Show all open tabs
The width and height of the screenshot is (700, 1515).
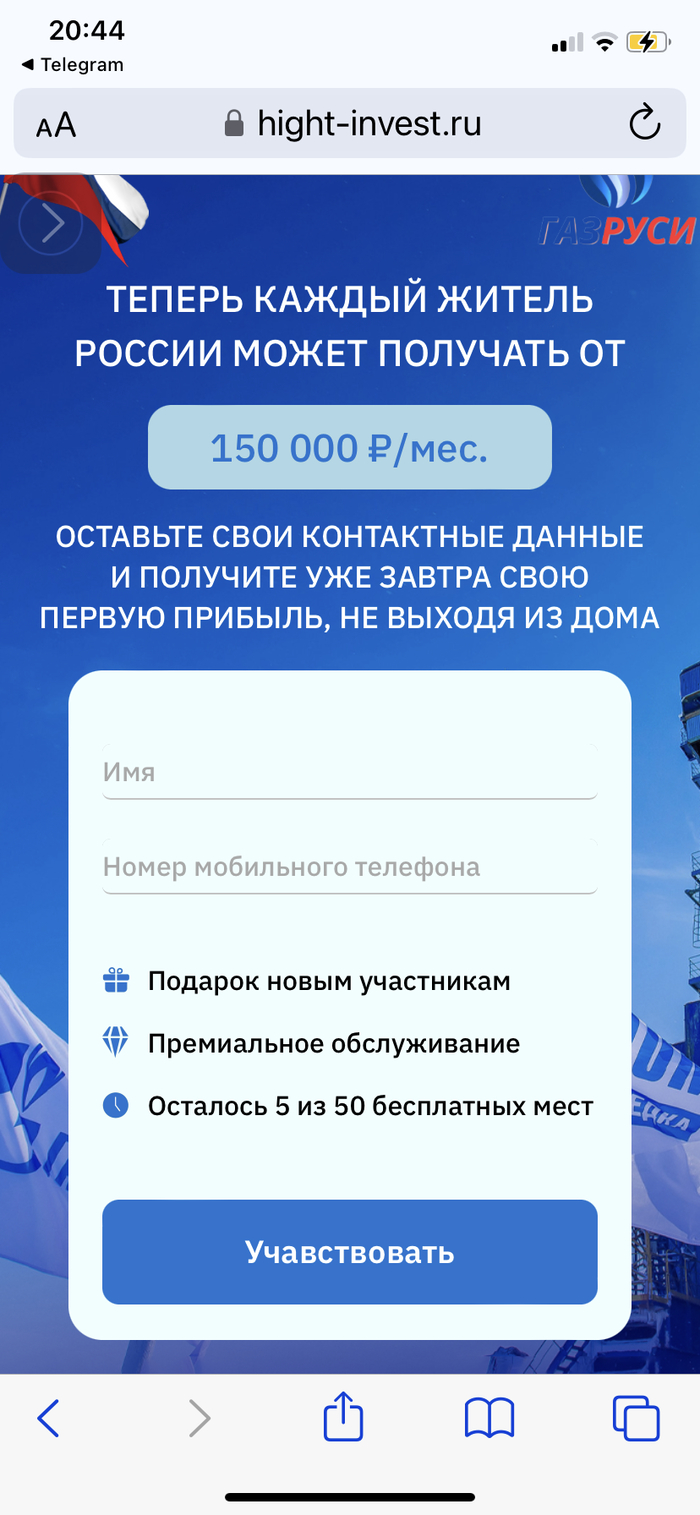636,1418
